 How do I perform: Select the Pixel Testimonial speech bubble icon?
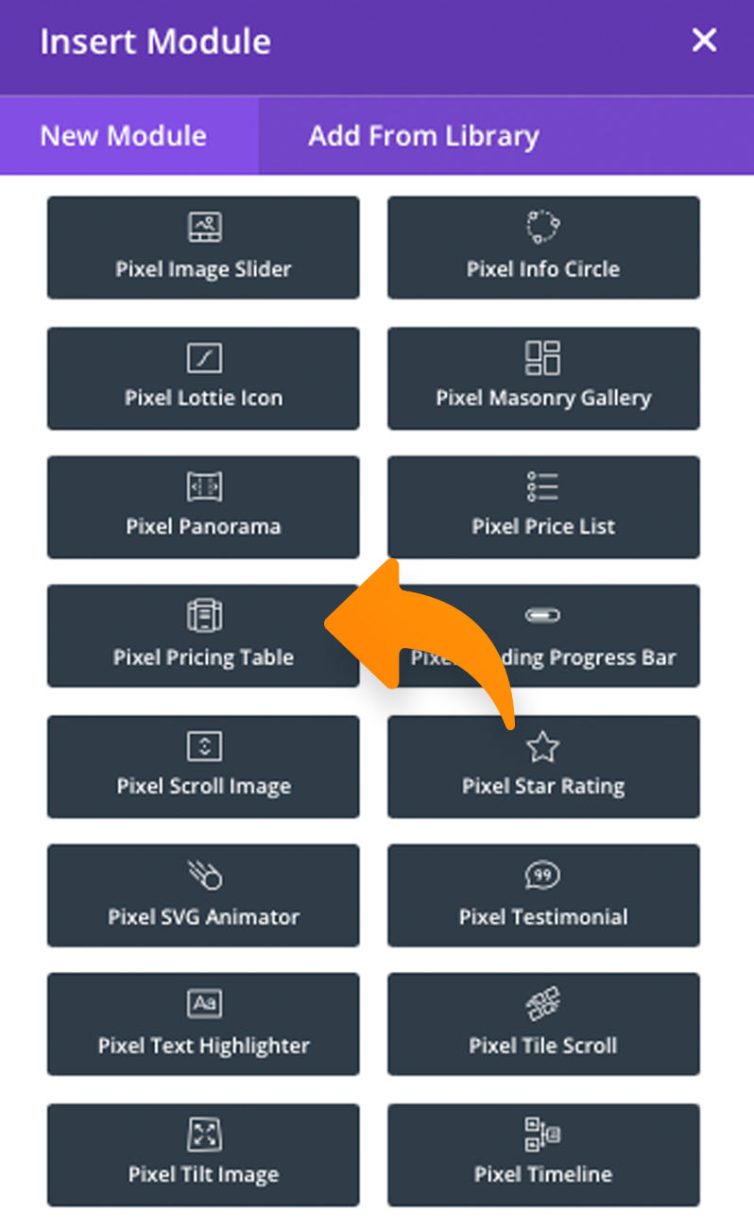click(543, 873)
